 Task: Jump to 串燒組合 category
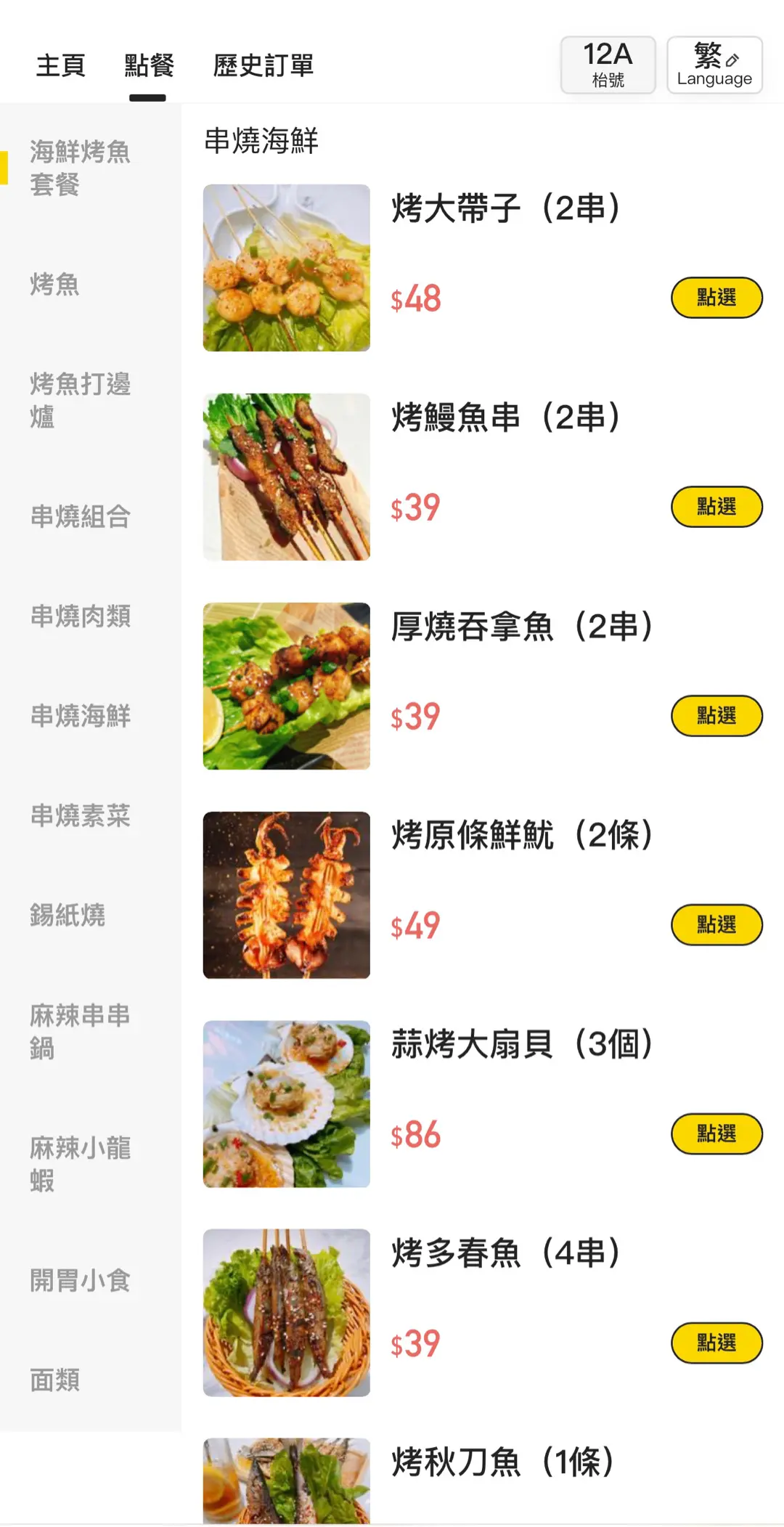pyautogui.click(x=80, y=517)
